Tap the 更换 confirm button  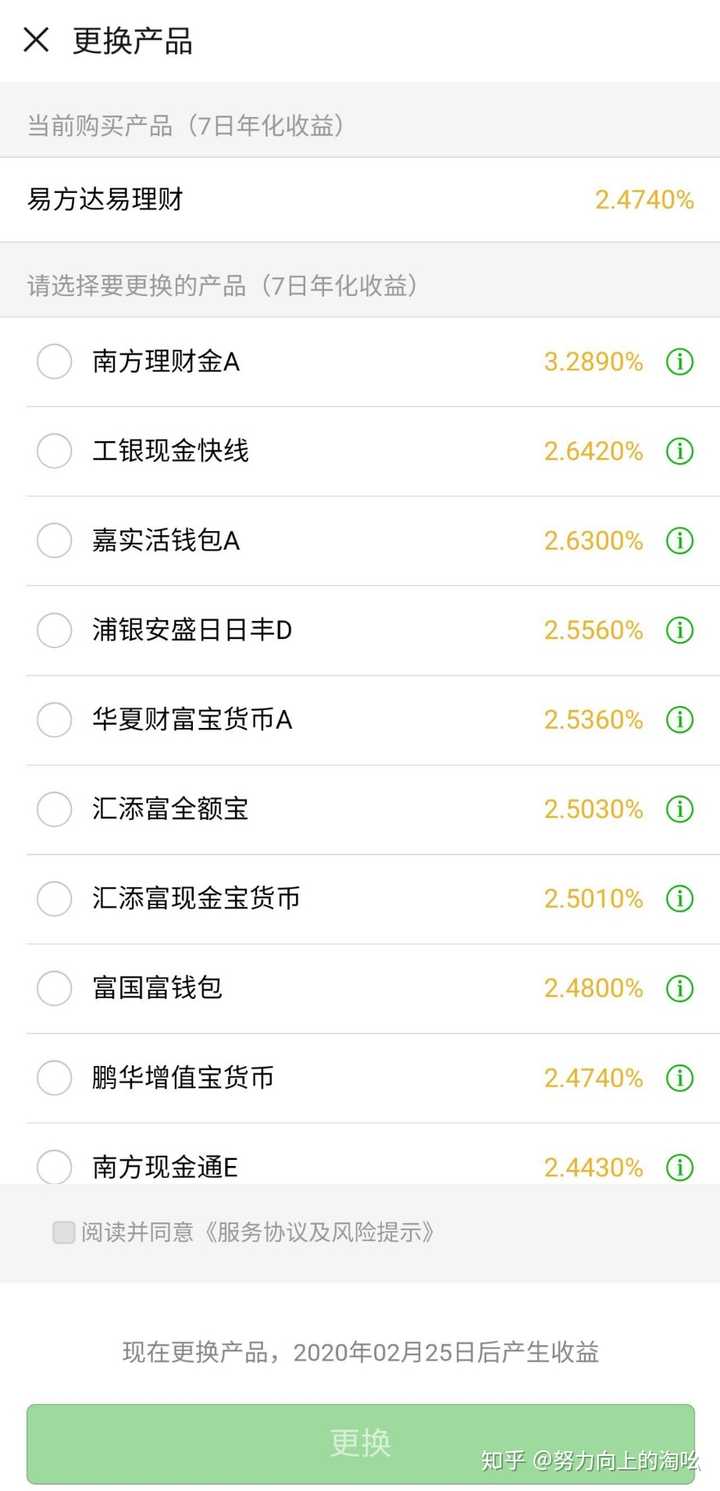tap(360, 1442)
